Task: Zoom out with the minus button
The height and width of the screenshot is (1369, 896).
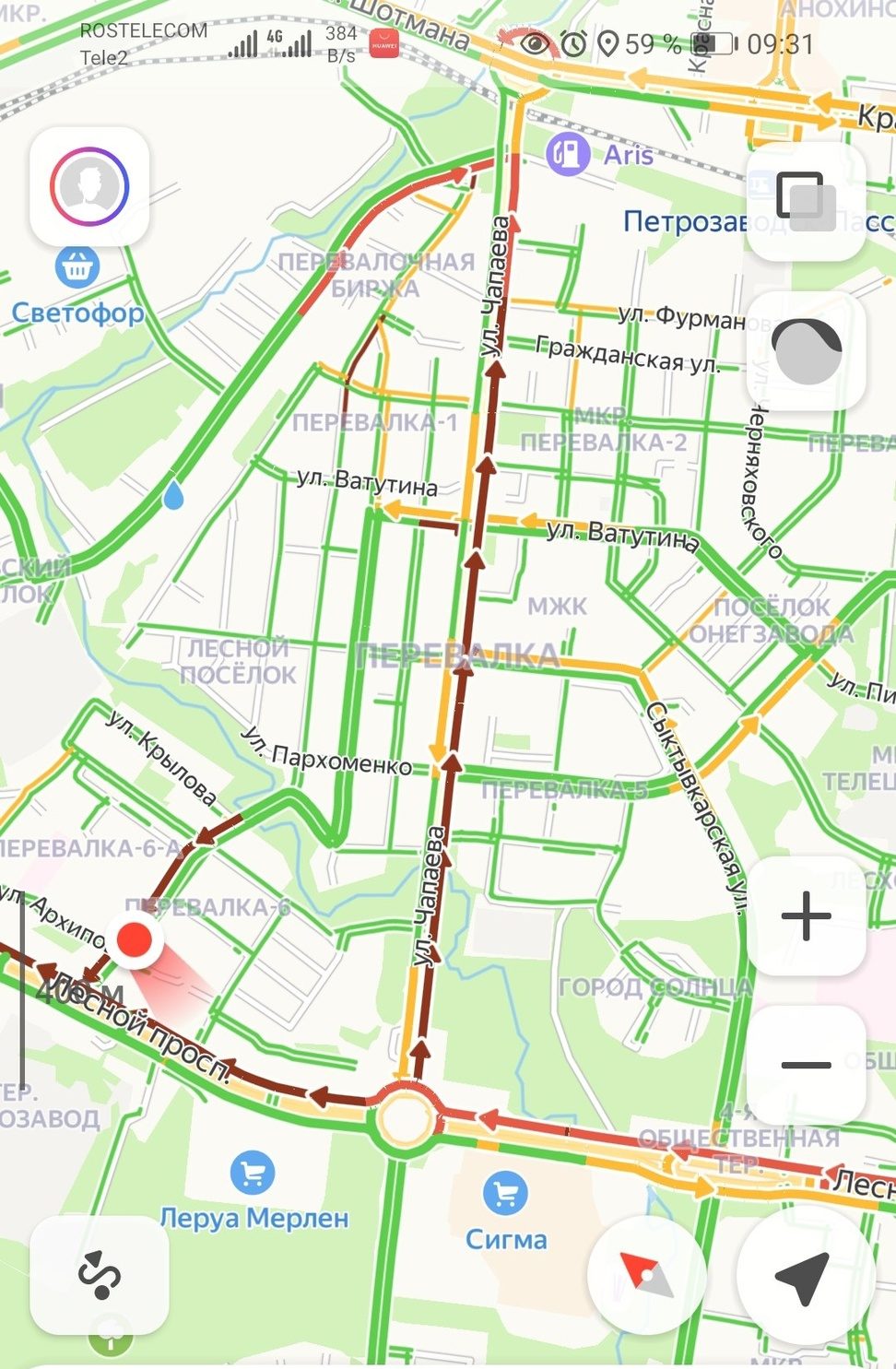Action: point(806,1065)
